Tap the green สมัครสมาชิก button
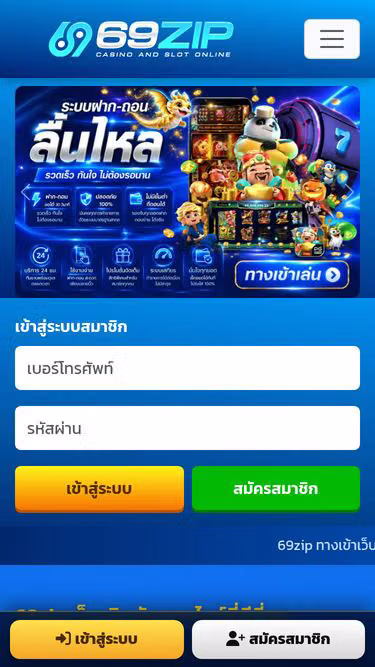 [276, 489]
